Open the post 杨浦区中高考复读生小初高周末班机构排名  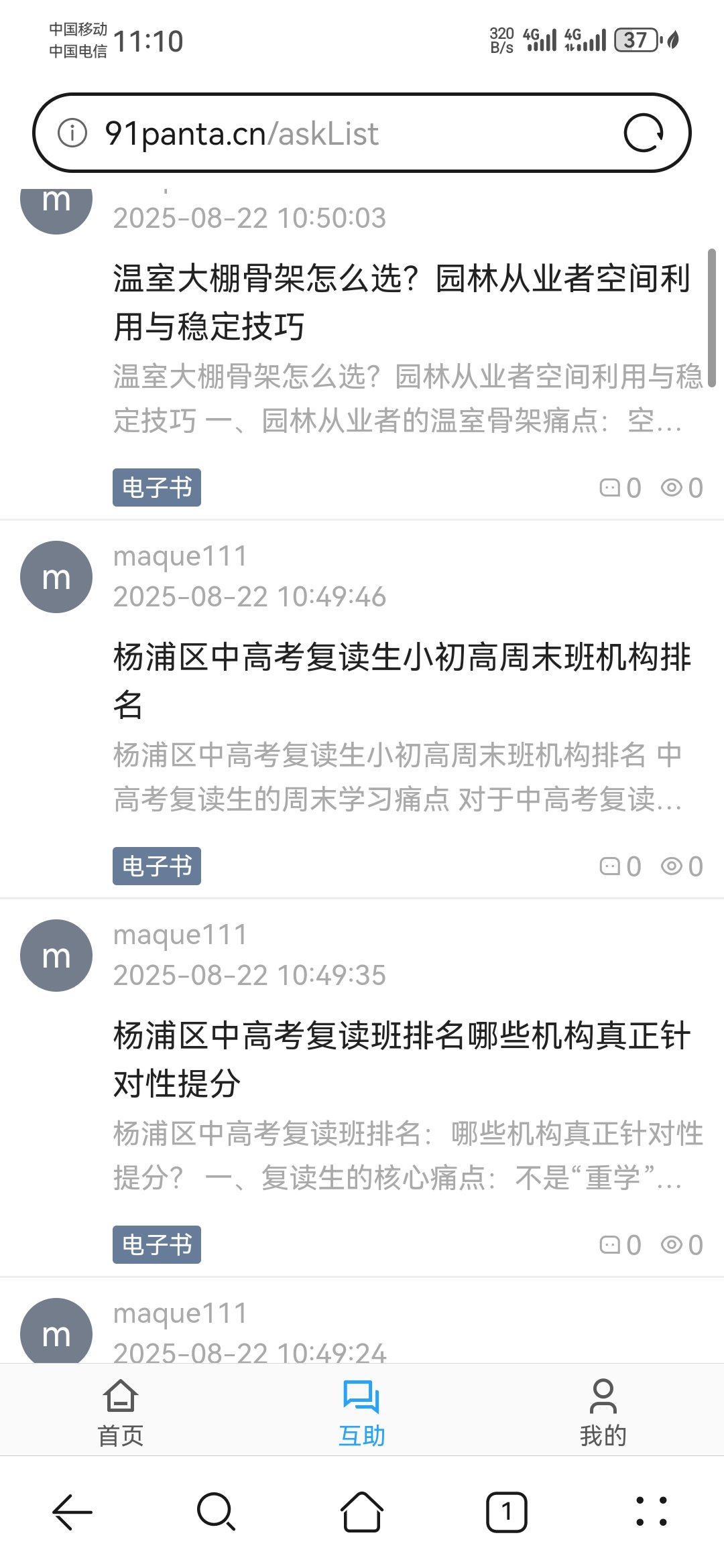pos(401,680)
